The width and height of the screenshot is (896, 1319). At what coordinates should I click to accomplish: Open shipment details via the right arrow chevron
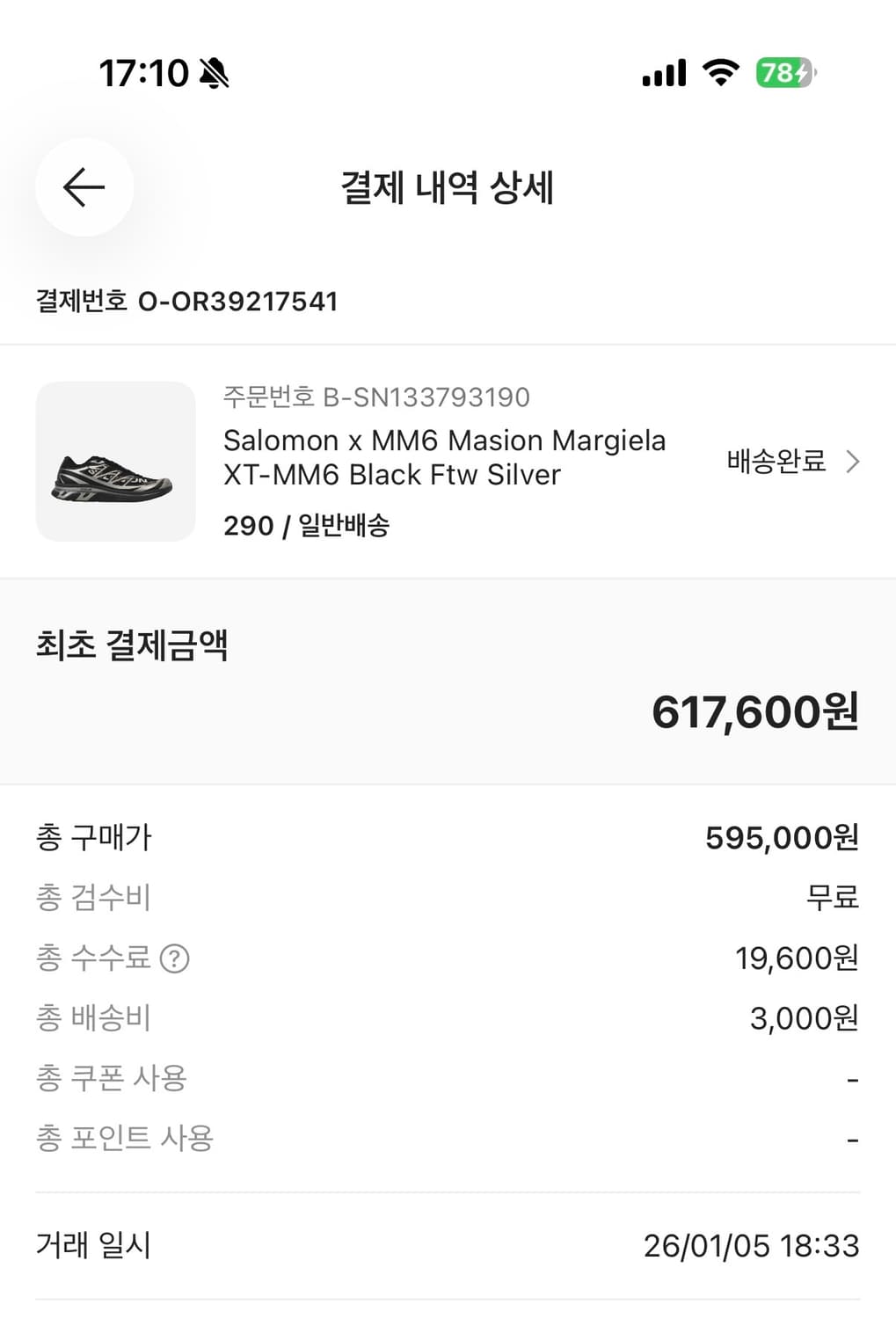[852, 461]
